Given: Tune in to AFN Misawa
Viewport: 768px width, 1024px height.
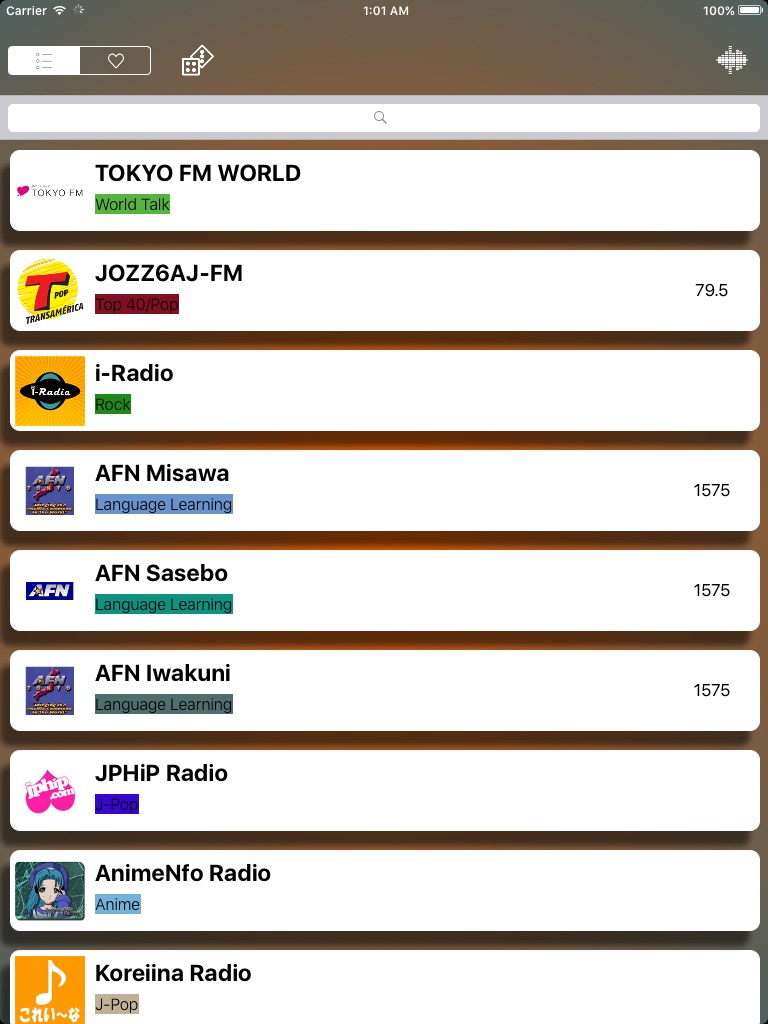Looking at the screenshot, I should coord(384,490).
